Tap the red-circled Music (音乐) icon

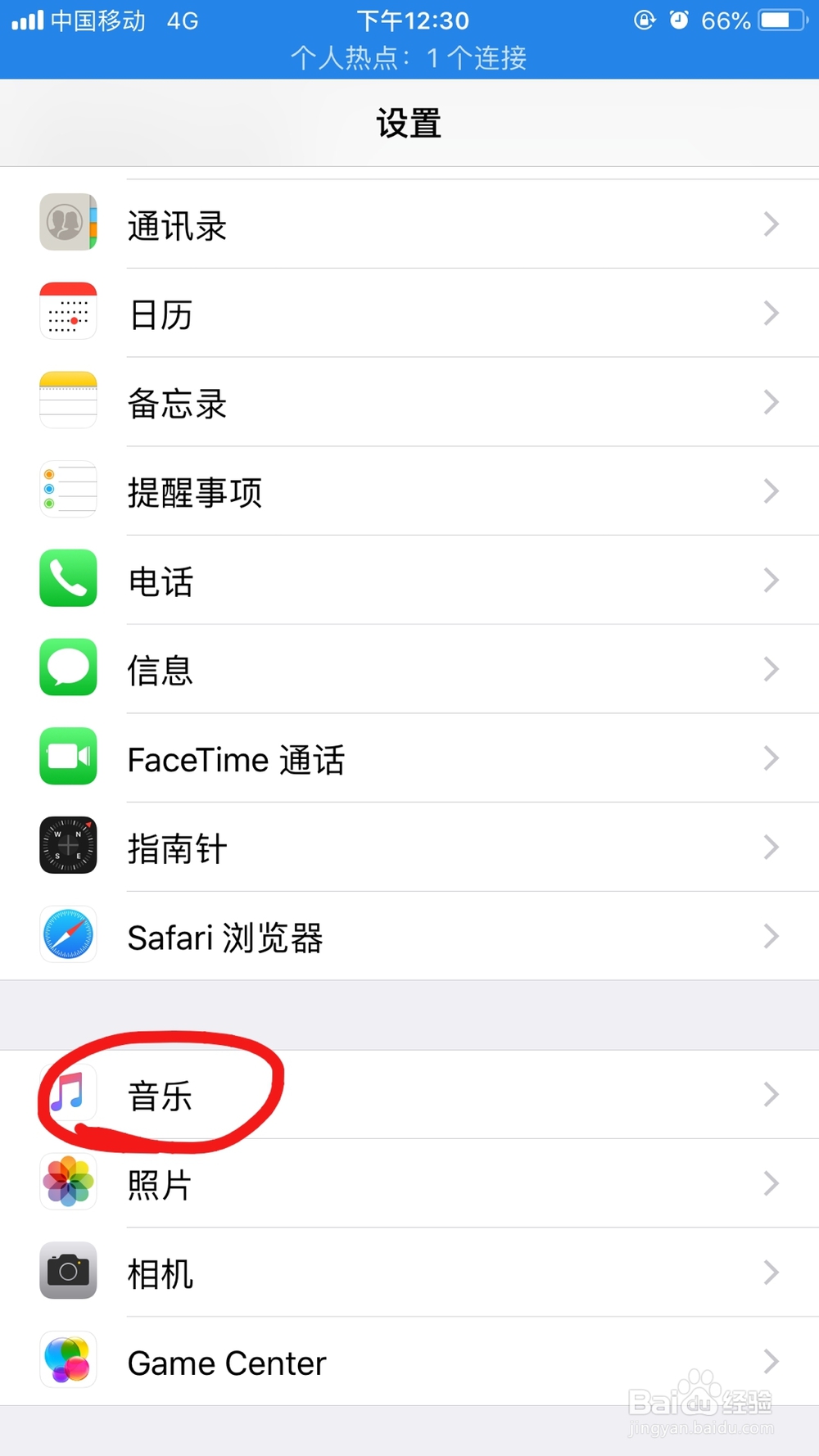point(68,1096)
